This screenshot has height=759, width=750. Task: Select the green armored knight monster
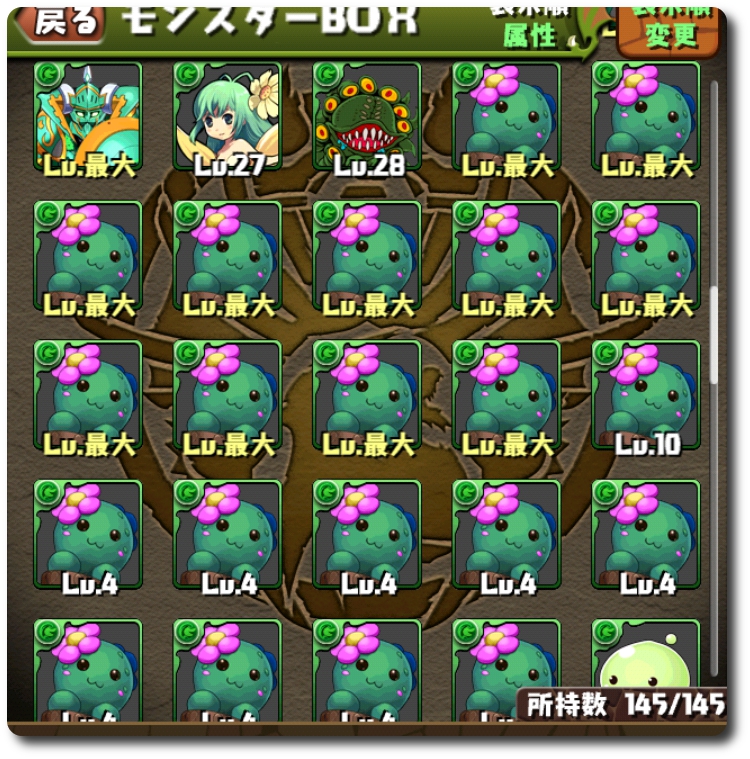tap(88, 118)
